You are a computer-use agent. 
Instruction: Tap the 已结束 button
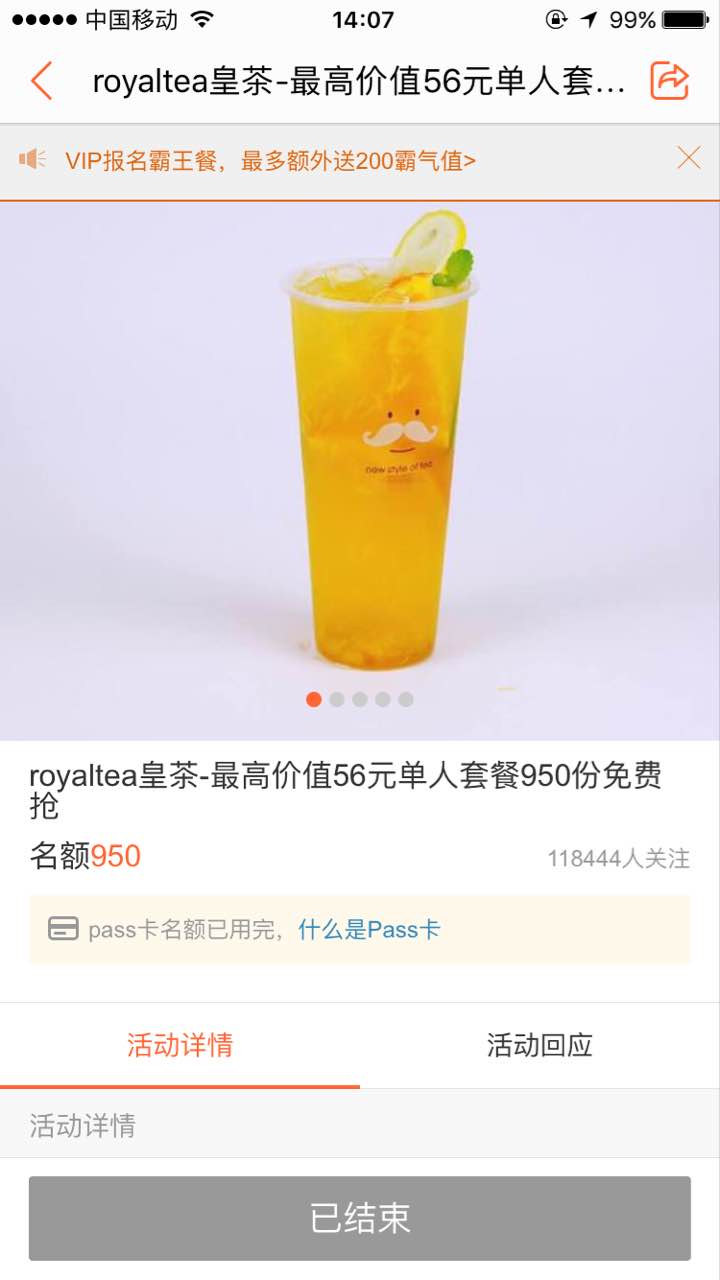click(360, 1218)
